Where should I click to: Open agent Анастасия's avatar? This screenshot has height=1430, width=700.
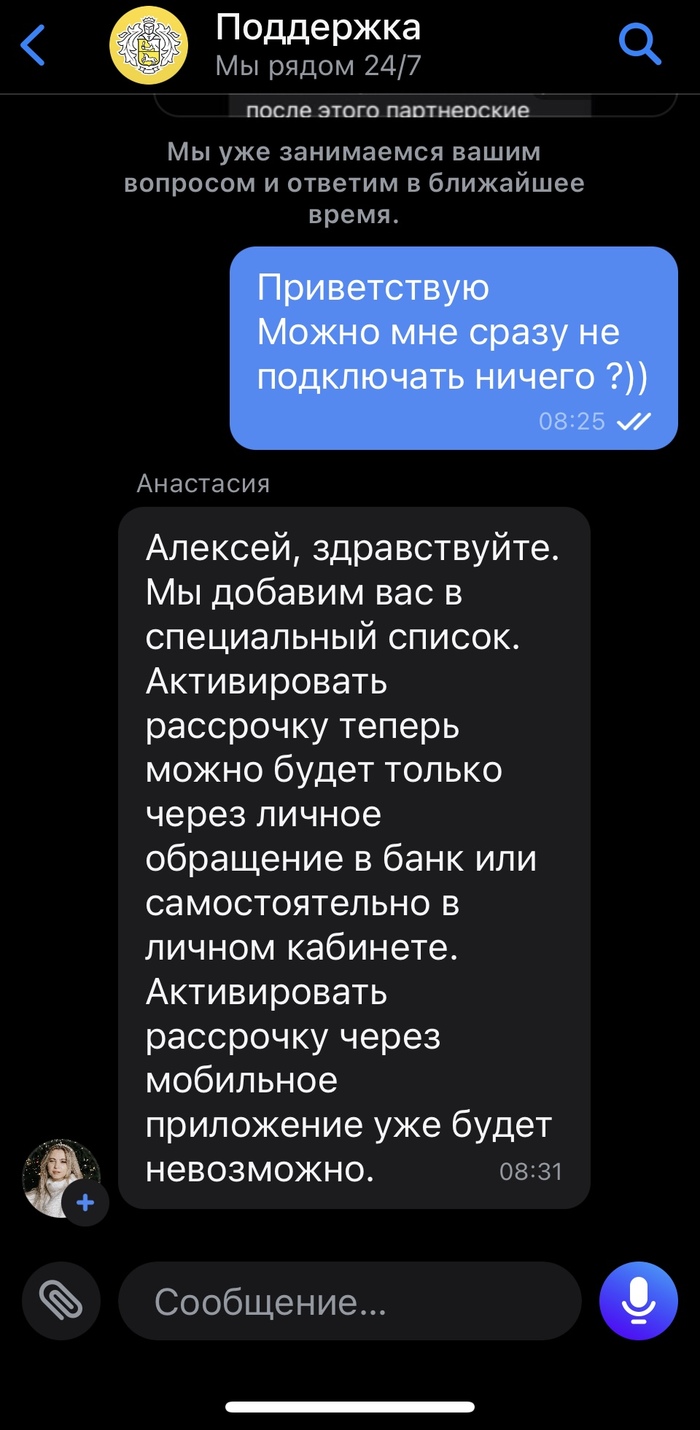click(x=60, y=1177)
